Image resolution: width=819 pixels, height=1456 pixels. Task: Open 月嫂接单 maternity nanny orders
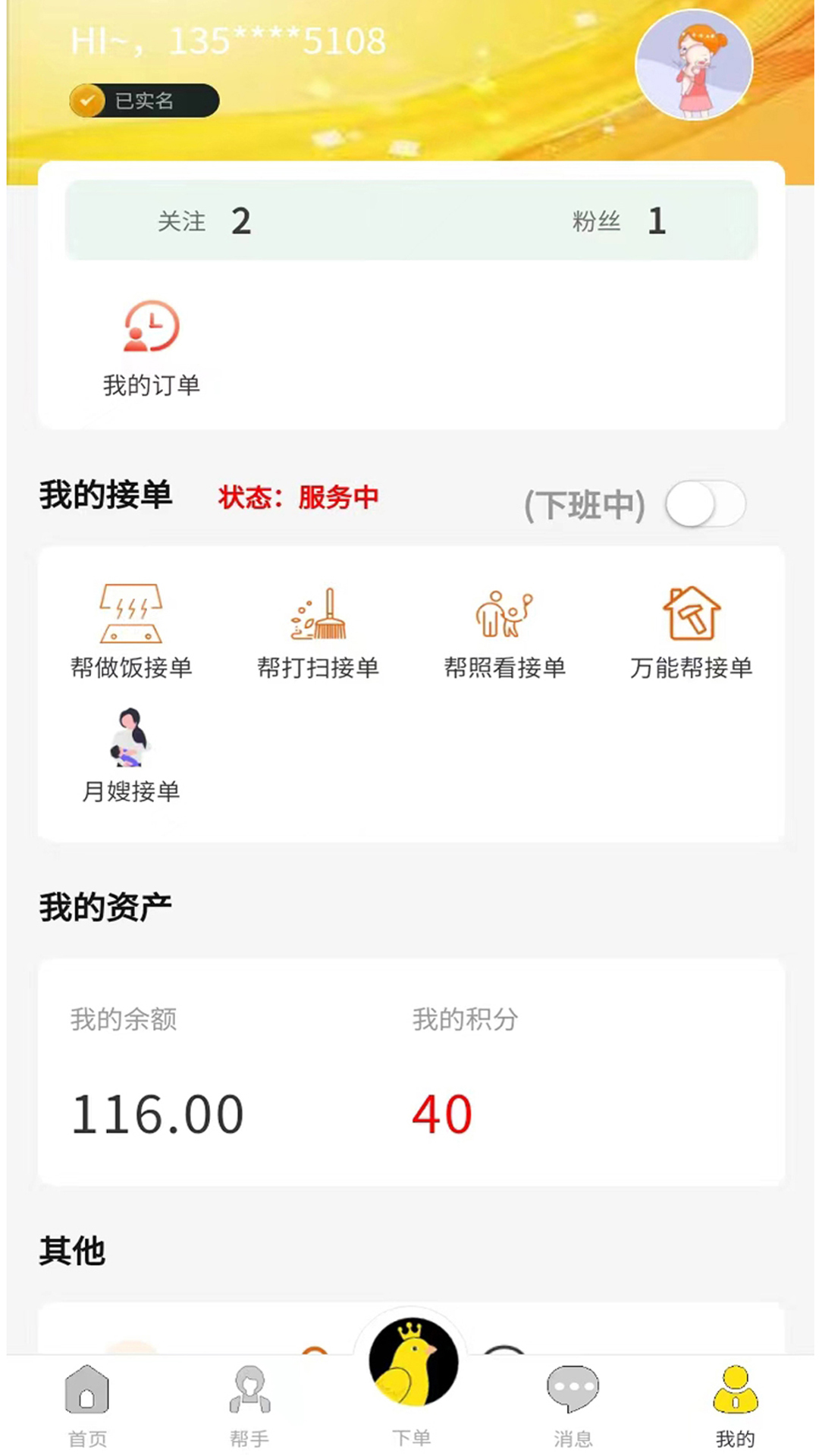click(x=131, y=755)
